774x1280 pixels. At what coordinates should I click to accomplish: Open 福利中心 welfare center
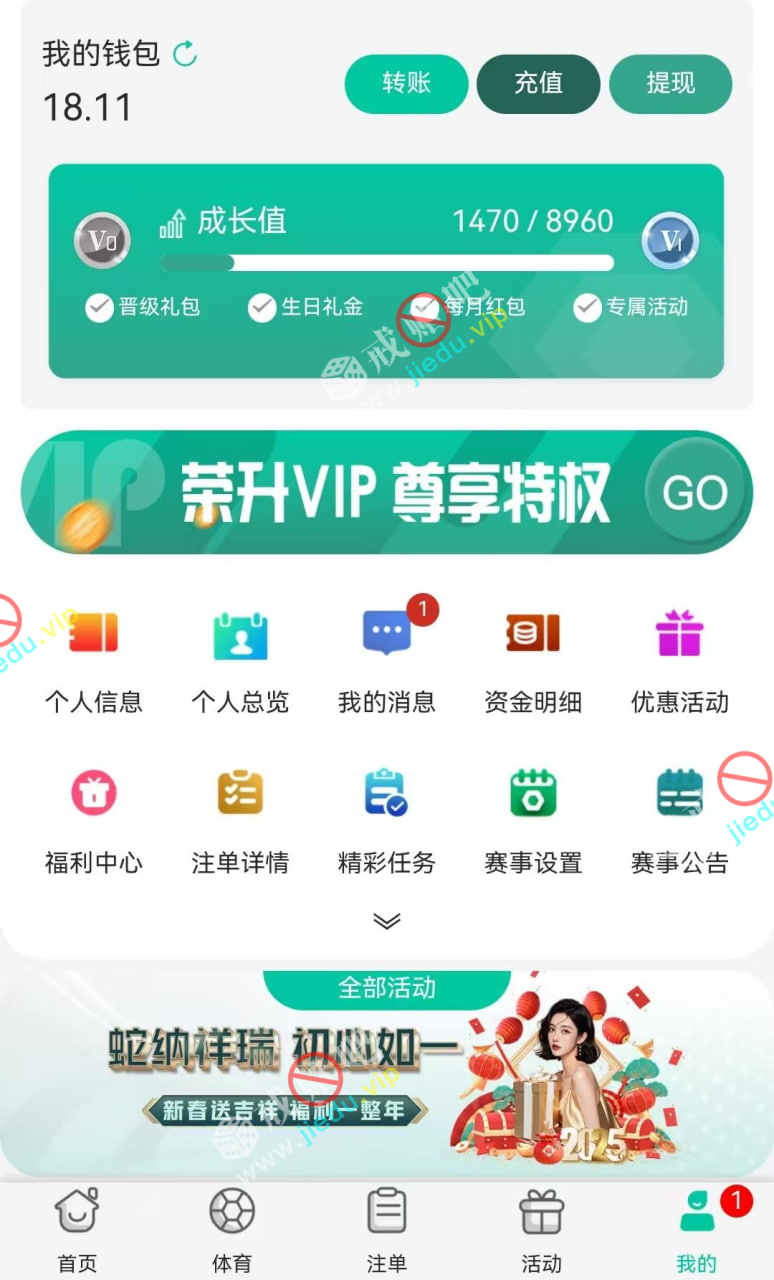(x=93, y=815)
